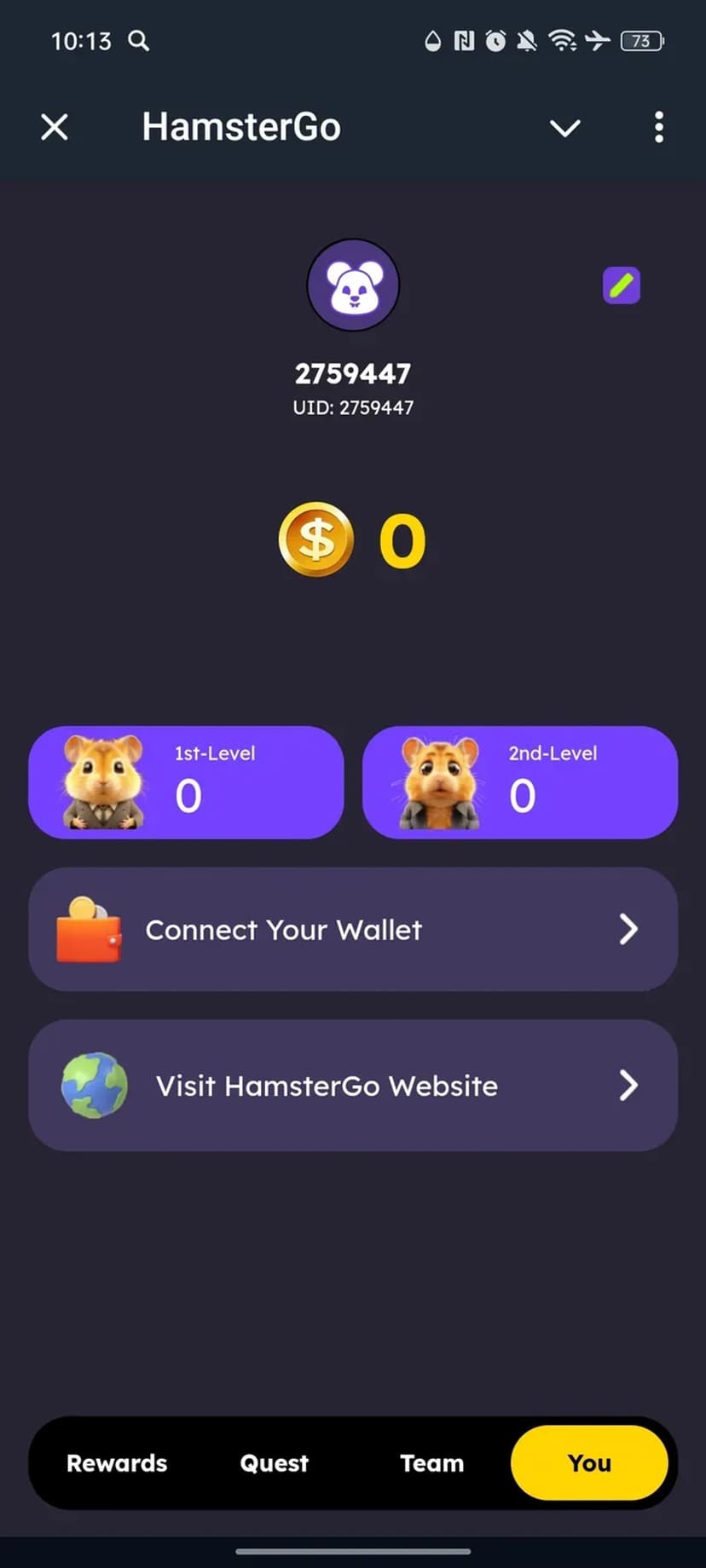This screenshot has width=706, height=1568.
Task: Select the Team tab
Action: coord(431,1463)
